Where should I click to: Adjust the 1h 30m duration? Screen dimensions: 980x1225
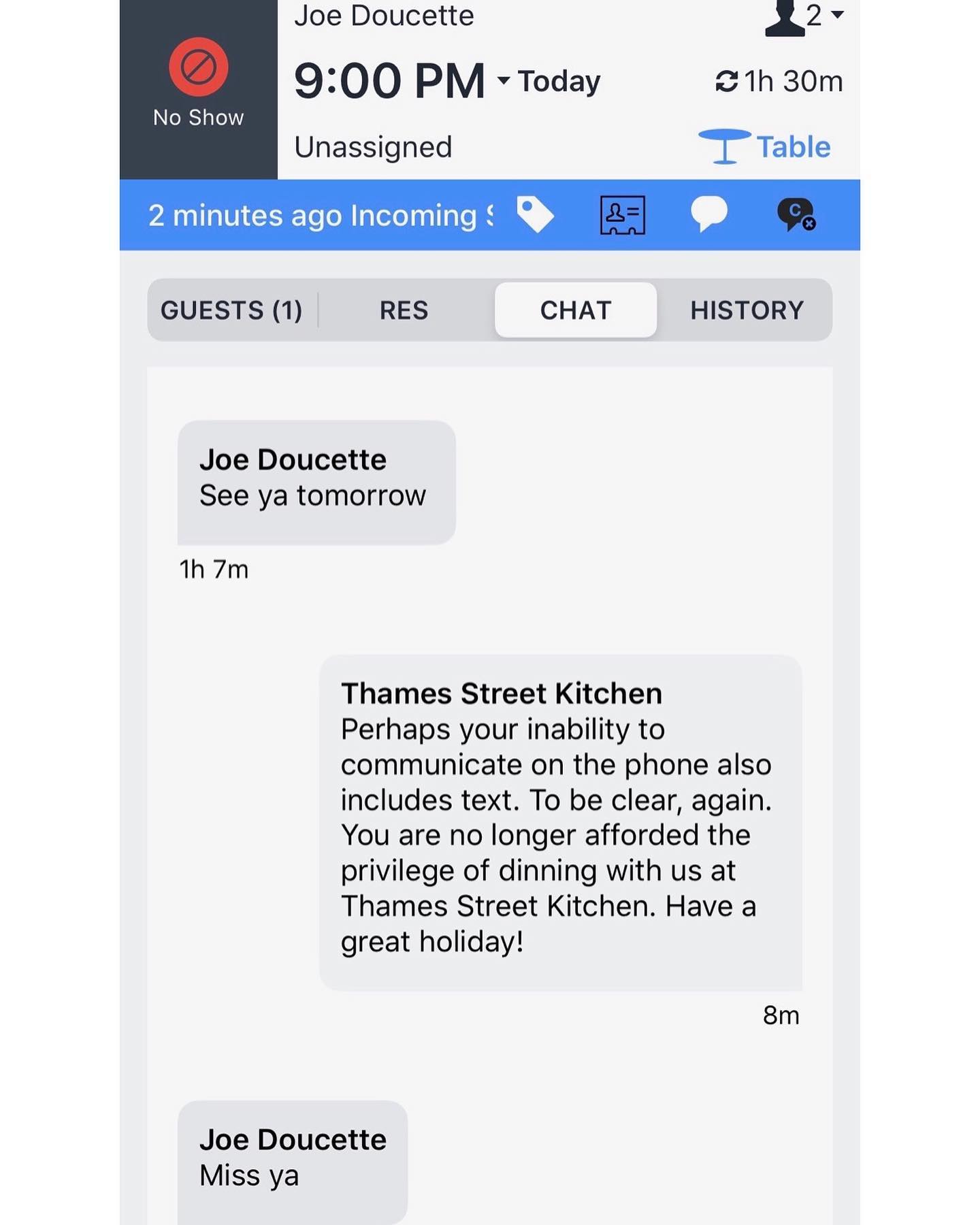point(779,82)
